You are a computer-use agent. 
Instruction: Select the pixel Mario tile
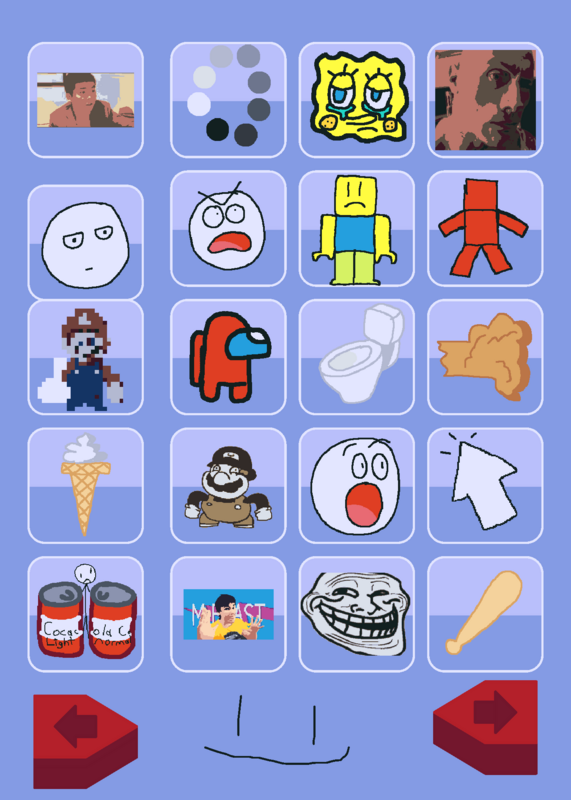(x=85, y=357)
